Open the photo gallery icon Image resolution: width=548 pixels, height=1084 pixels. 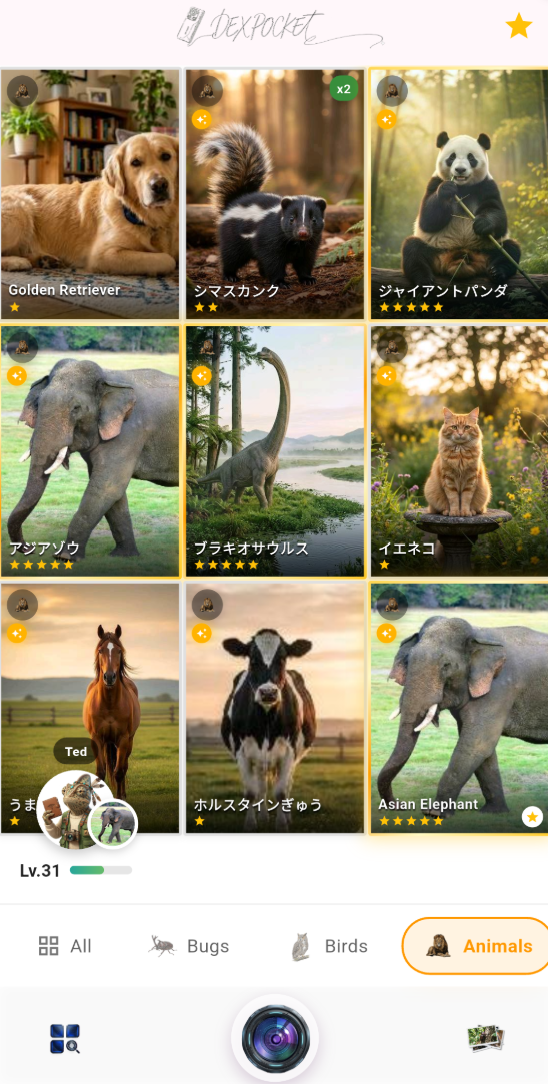pos(486,1038)
